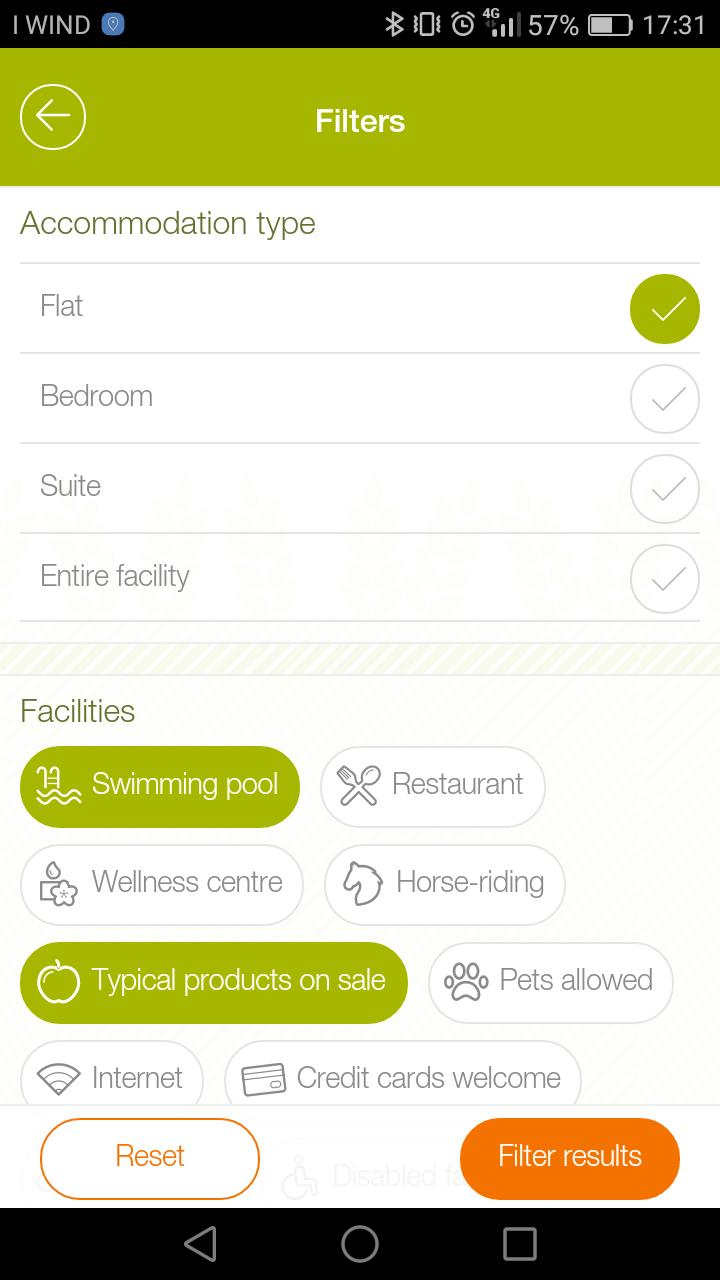Tap the system home button
This screenshot has width=720, height=1280.
pyautogui.click(x=360, y=1244)
